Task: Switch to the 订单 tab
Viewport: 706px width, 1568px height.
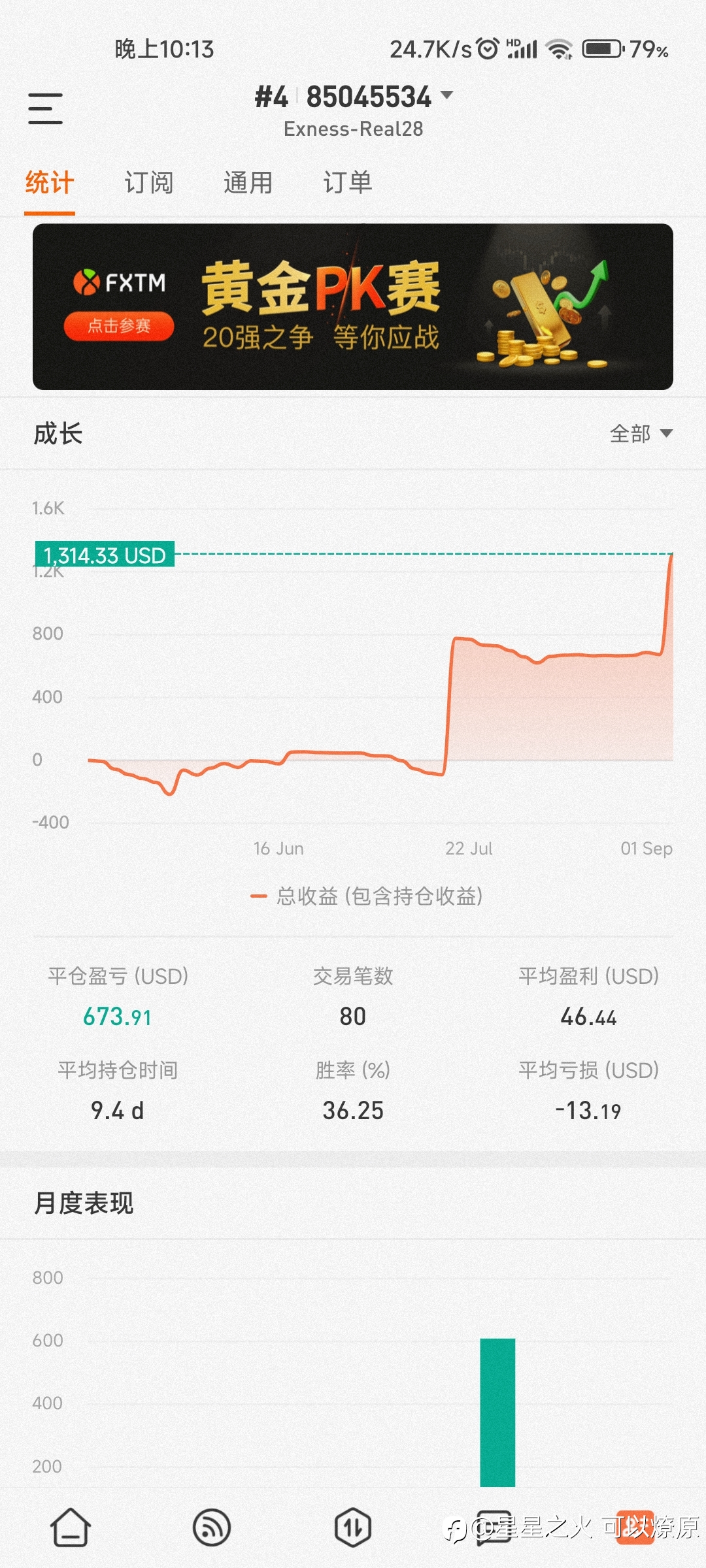Action: click(x=348, y=183)
